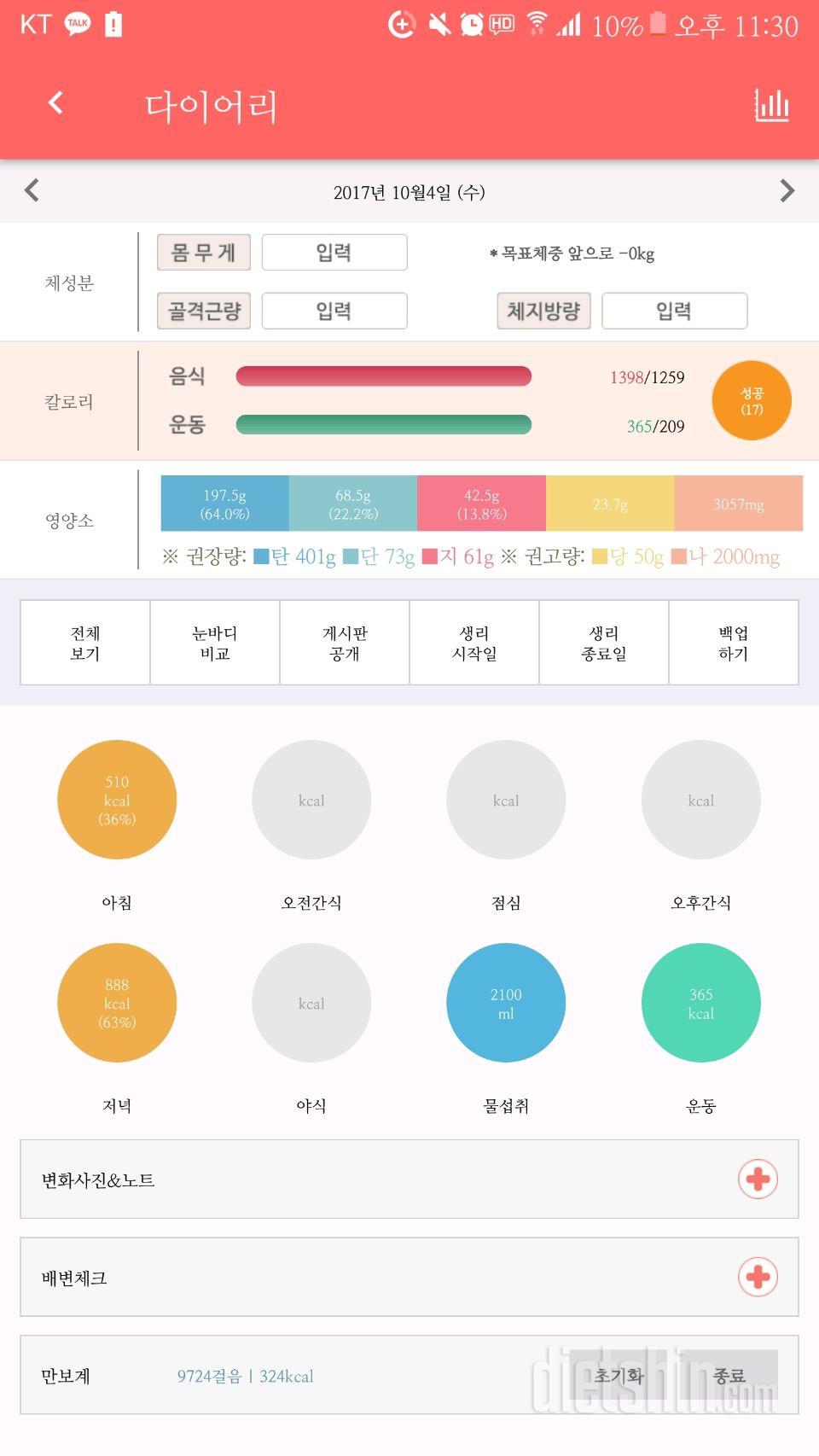Open the statistics chart icon

tap(771, 106)
